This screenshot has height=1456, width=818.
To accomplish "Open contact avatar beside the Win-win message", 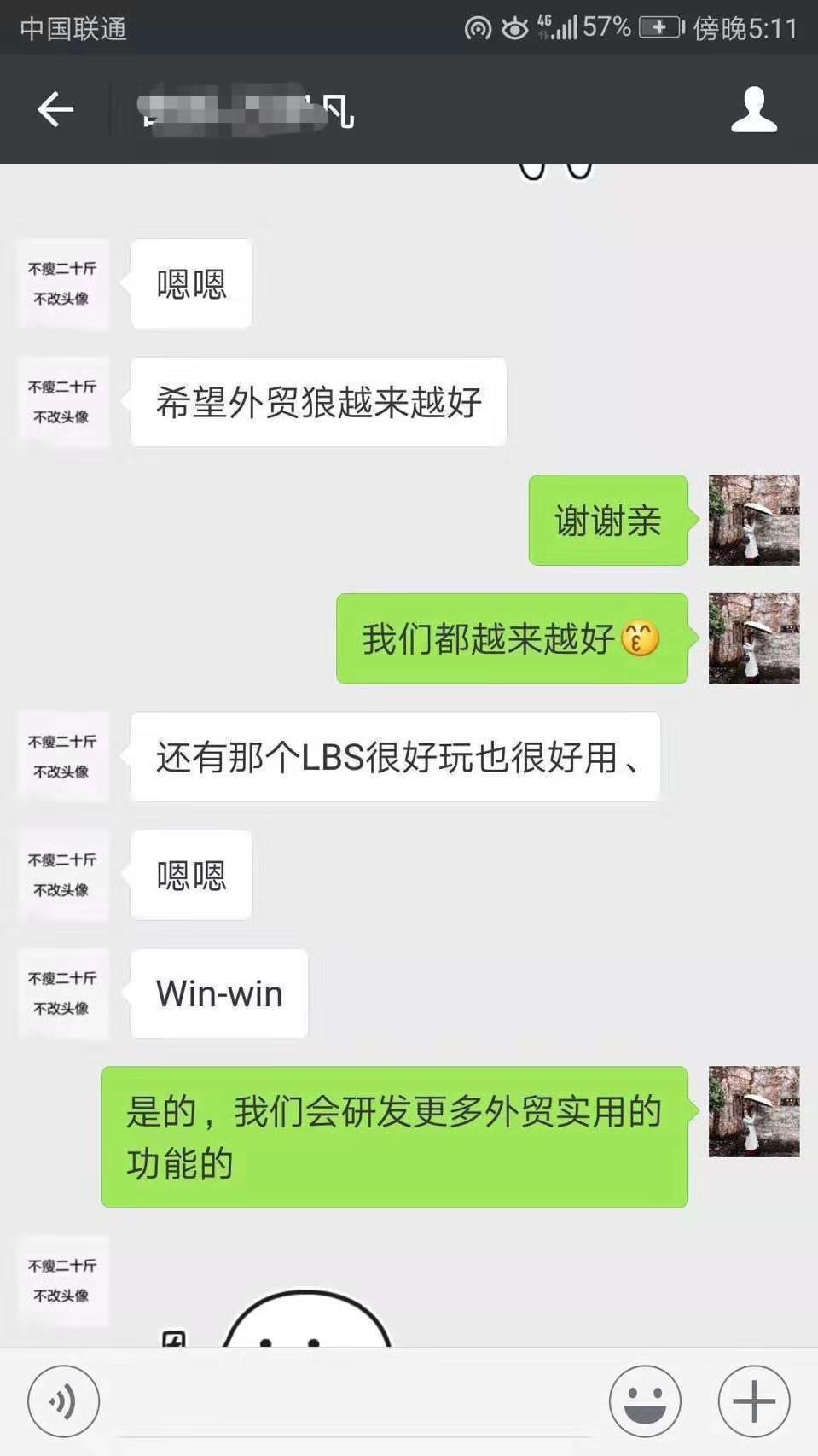I will coord(63,993).
